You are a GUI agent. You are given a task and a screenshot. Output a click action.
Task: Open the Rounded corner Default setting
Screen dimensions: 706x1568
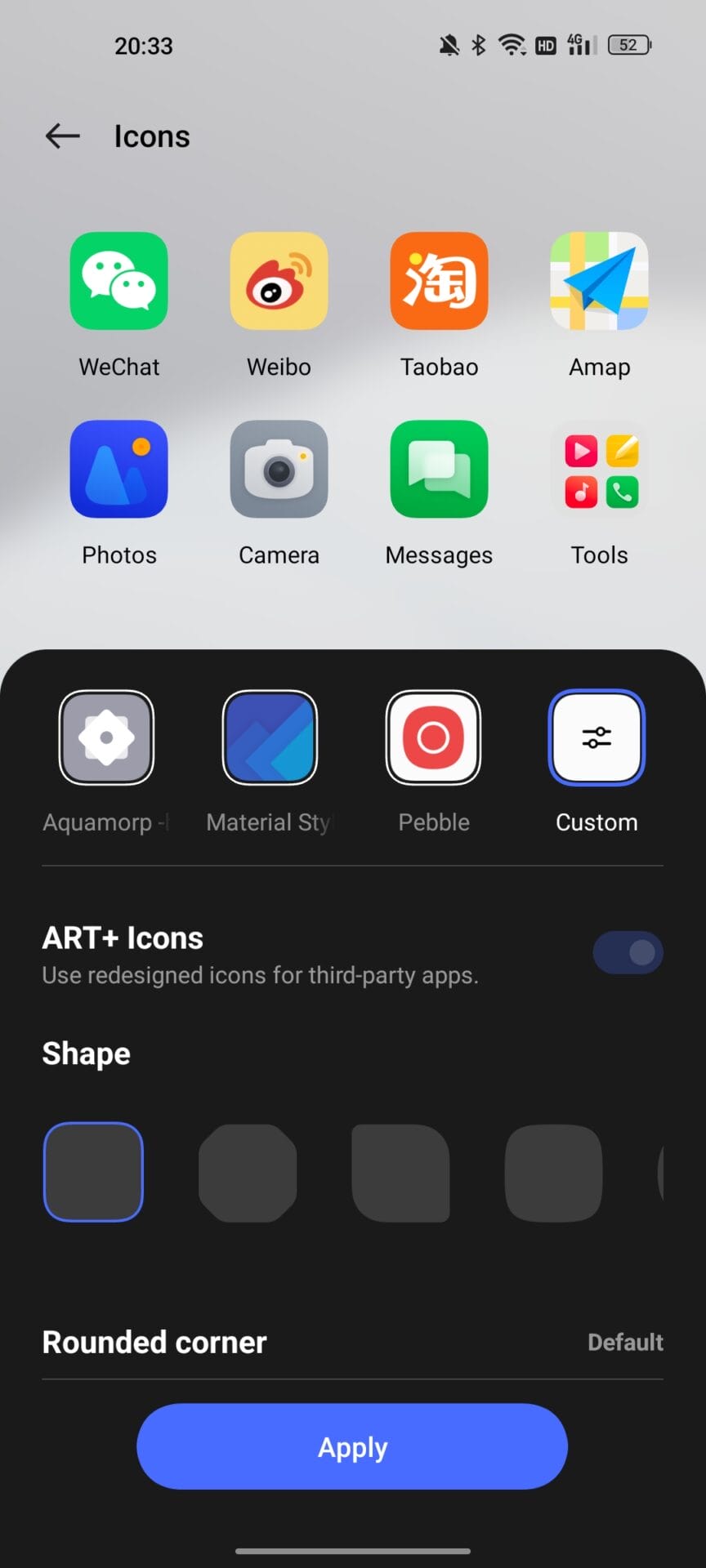click(625, 1342)
